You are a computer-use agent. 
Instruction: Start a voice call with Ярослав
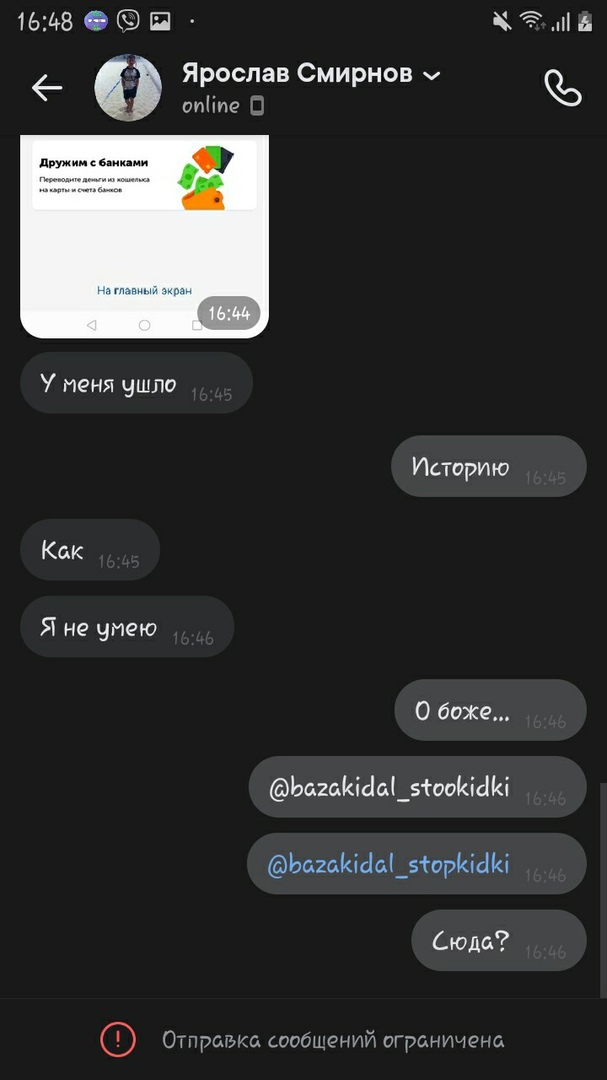tap(562, 88)
